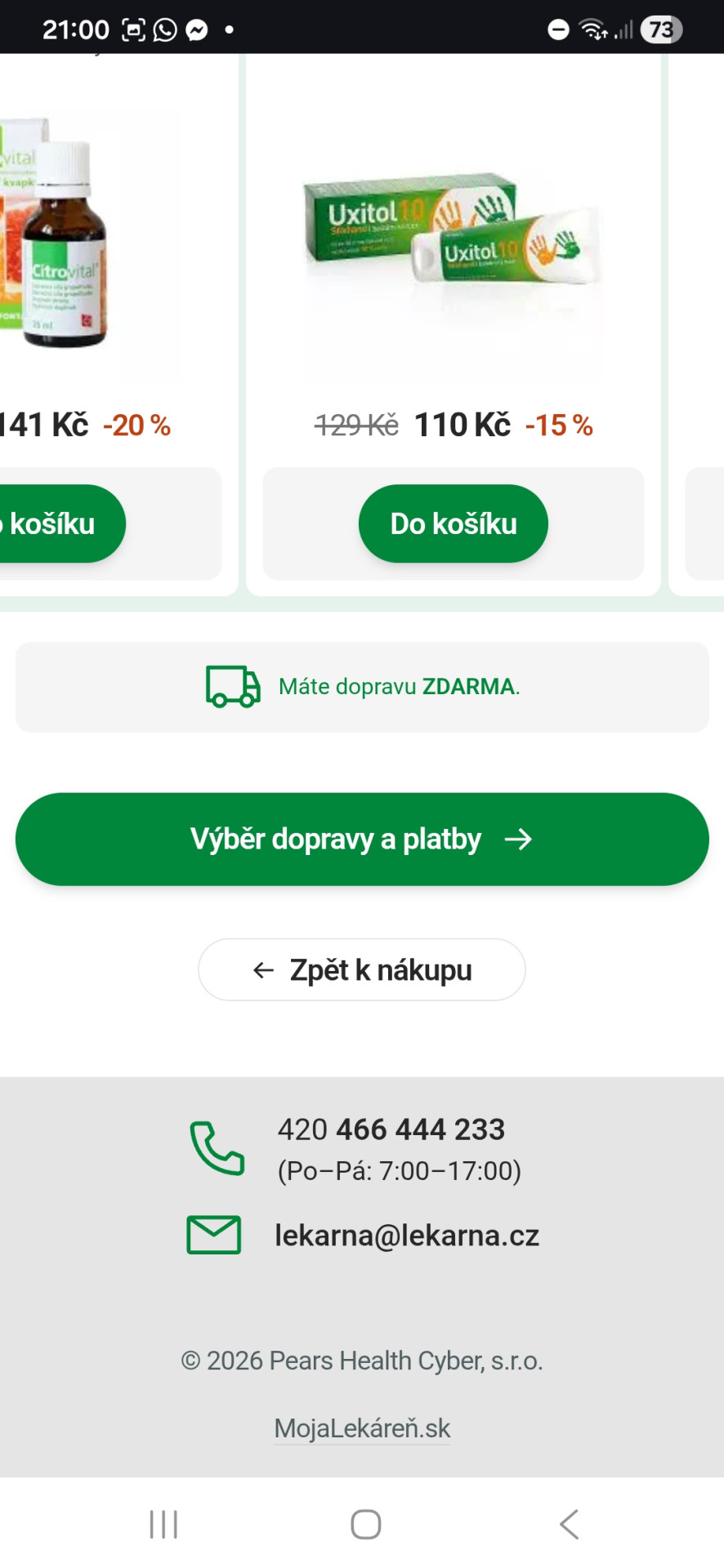The image size is (724, 1568).
Task: Open the Uxitol 10 product image
Action: pos(453,237)
